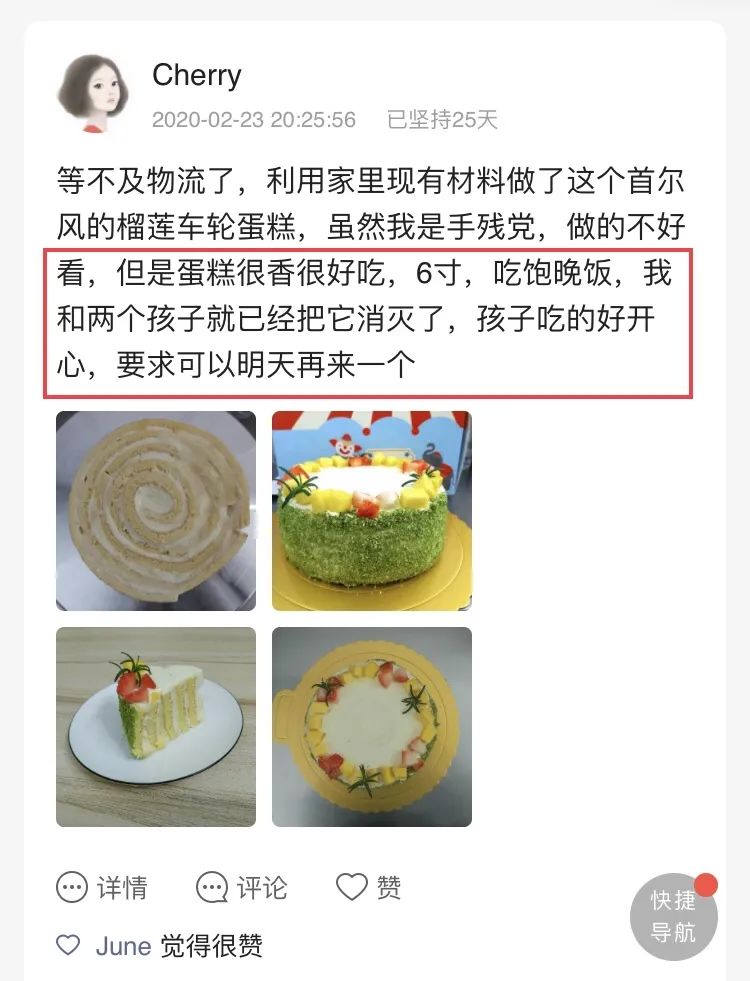
Task: View the green cake with clown box photo
Action: 372,510
